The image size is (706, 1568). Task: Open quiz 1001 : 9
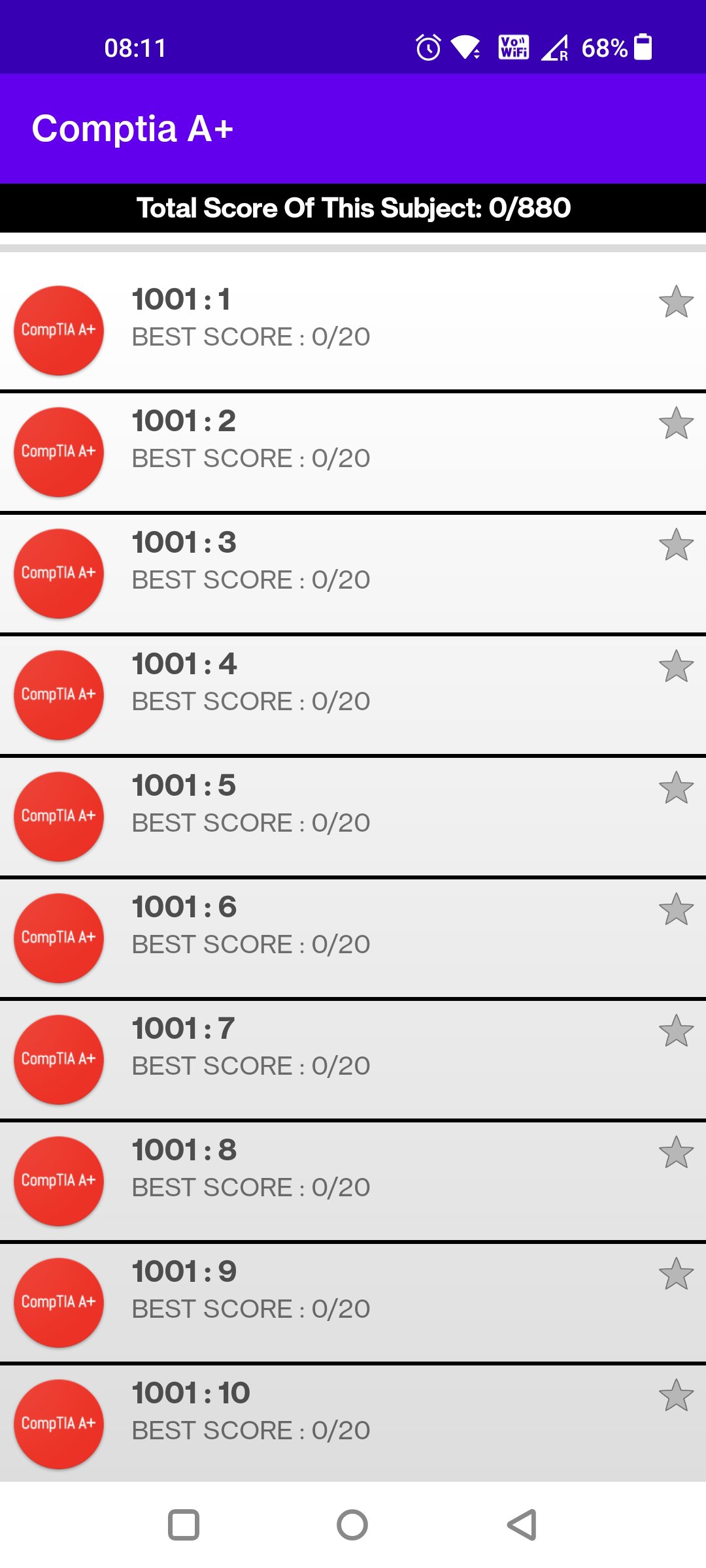pyautogui.click(x=353, y=1303)
